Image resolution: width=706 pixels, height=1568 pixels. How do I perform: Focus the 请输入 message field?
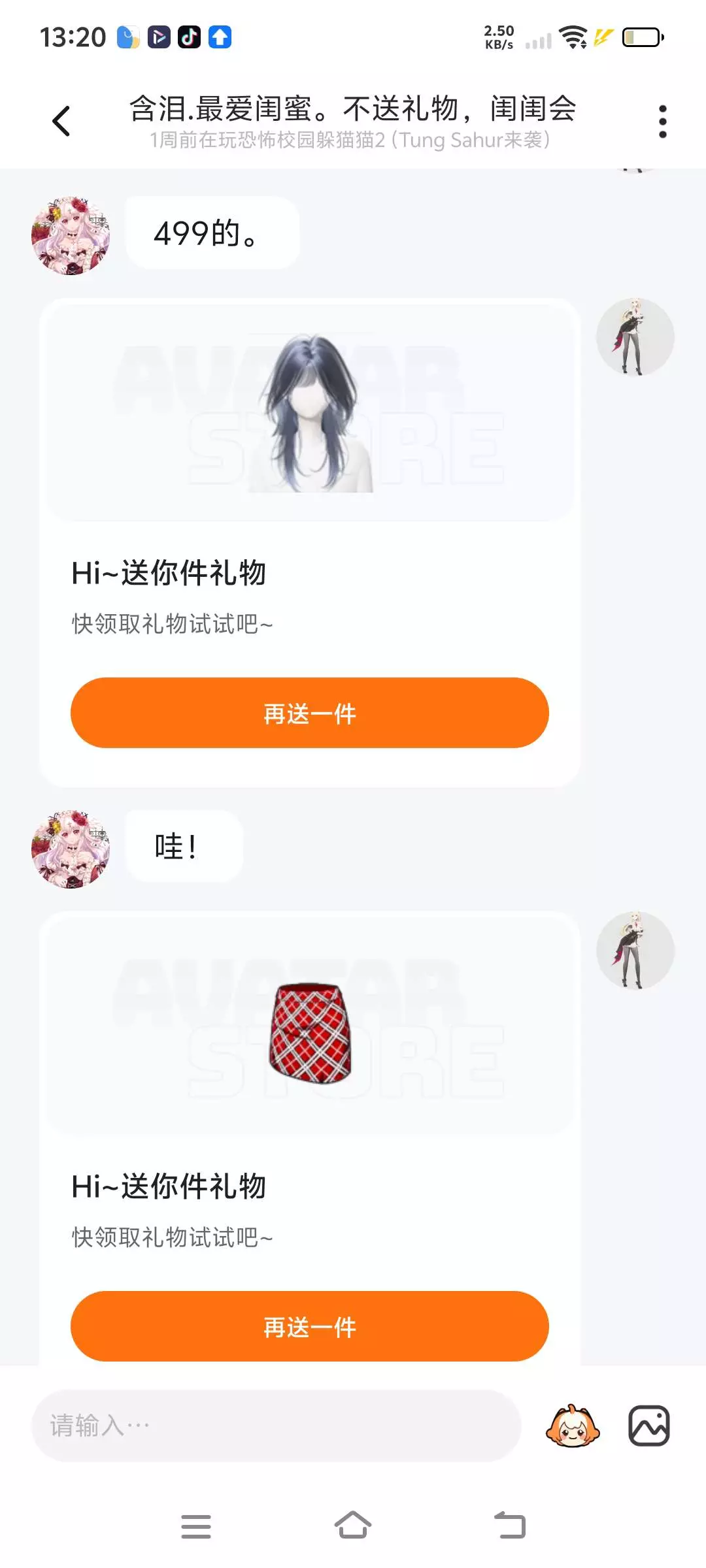[276, 1426]
